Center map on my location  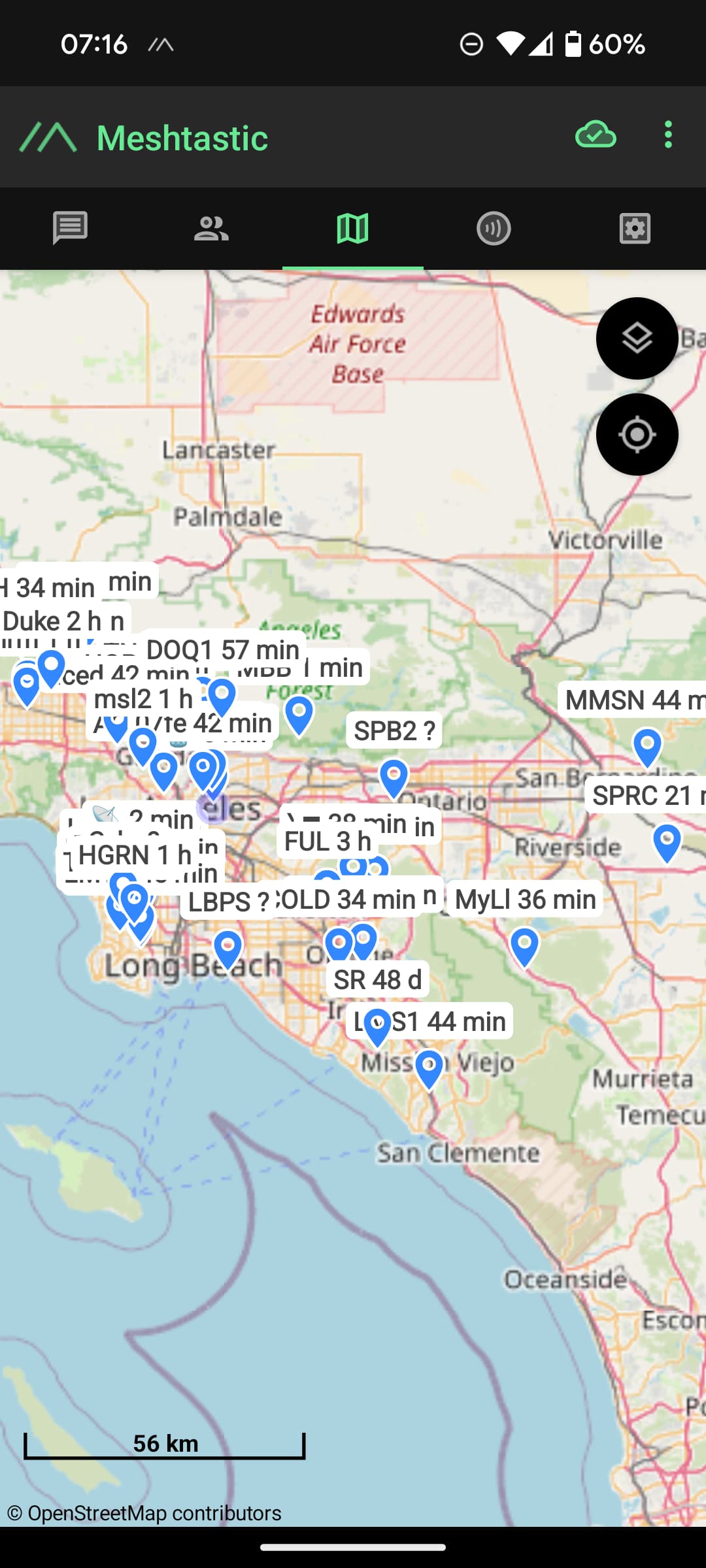[x=637, y=434]
